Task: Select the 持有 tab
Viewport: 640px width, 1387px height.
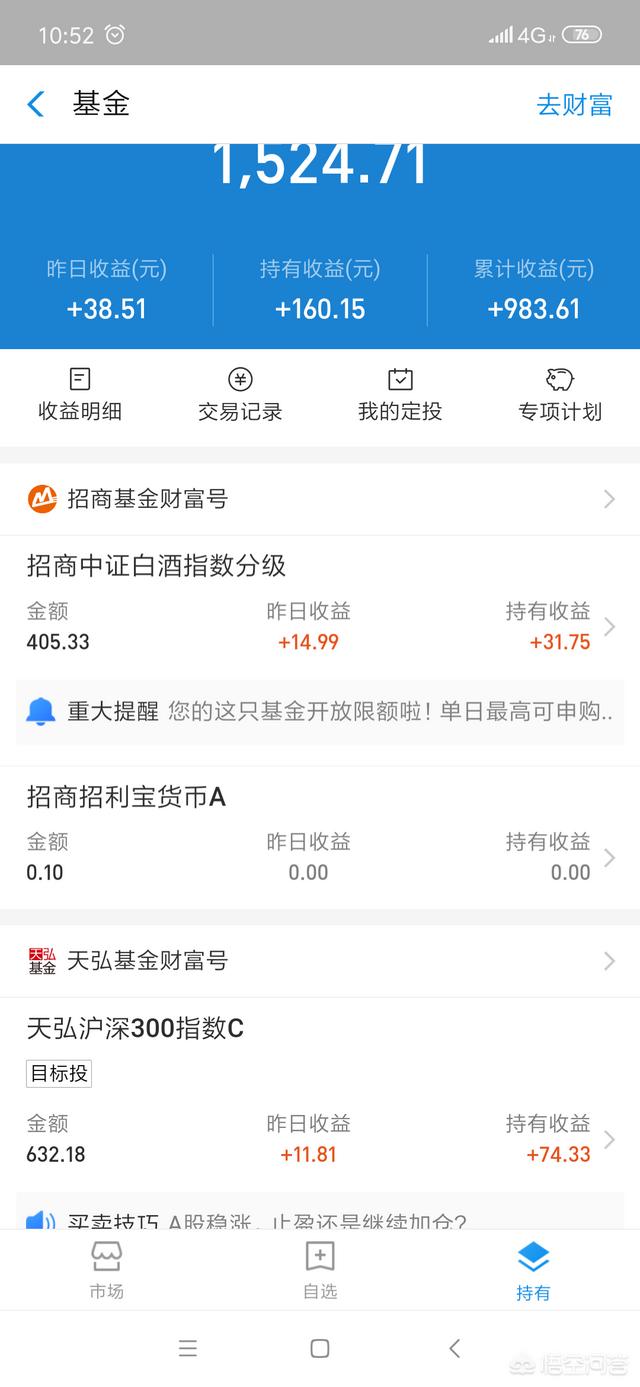Action: 533,1270
